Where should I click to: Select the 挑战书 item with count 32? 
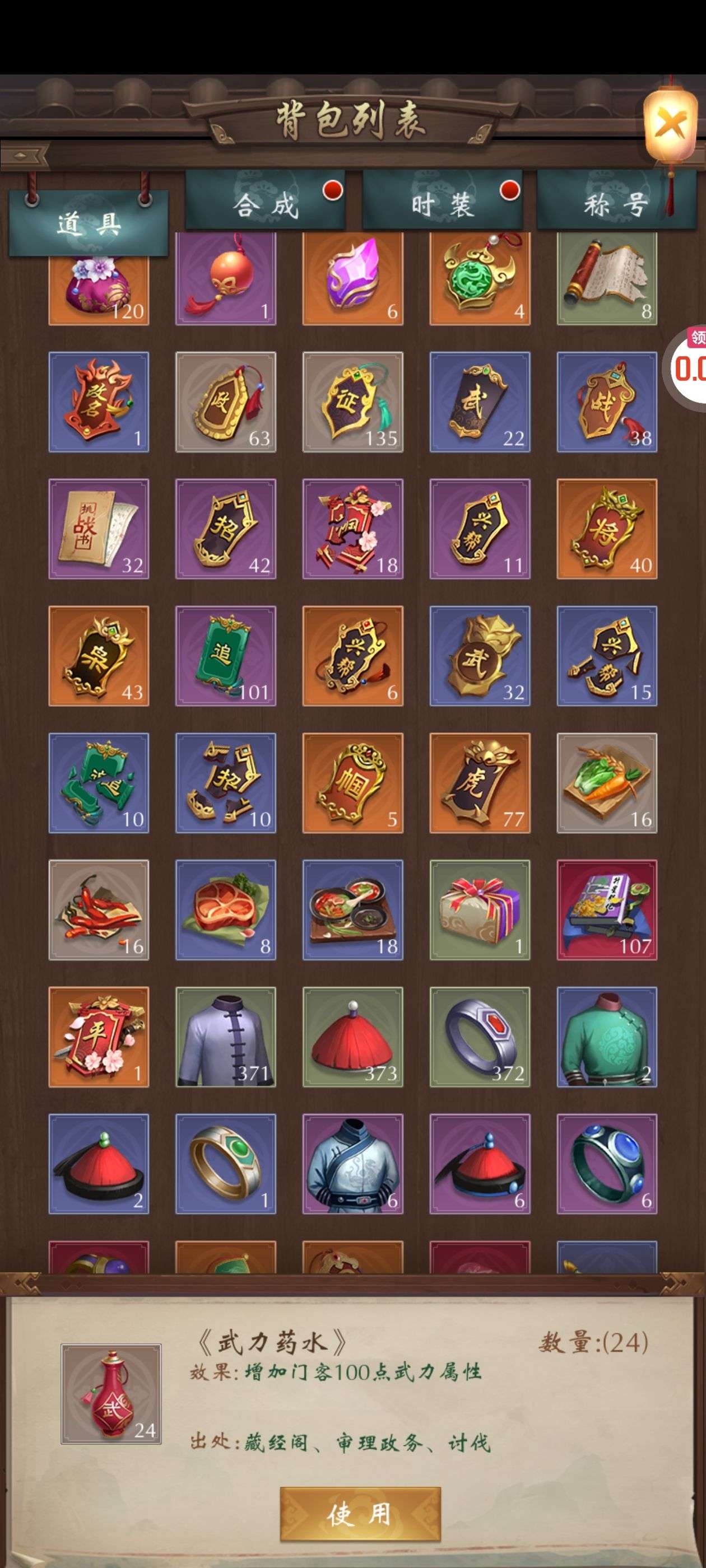99,528
